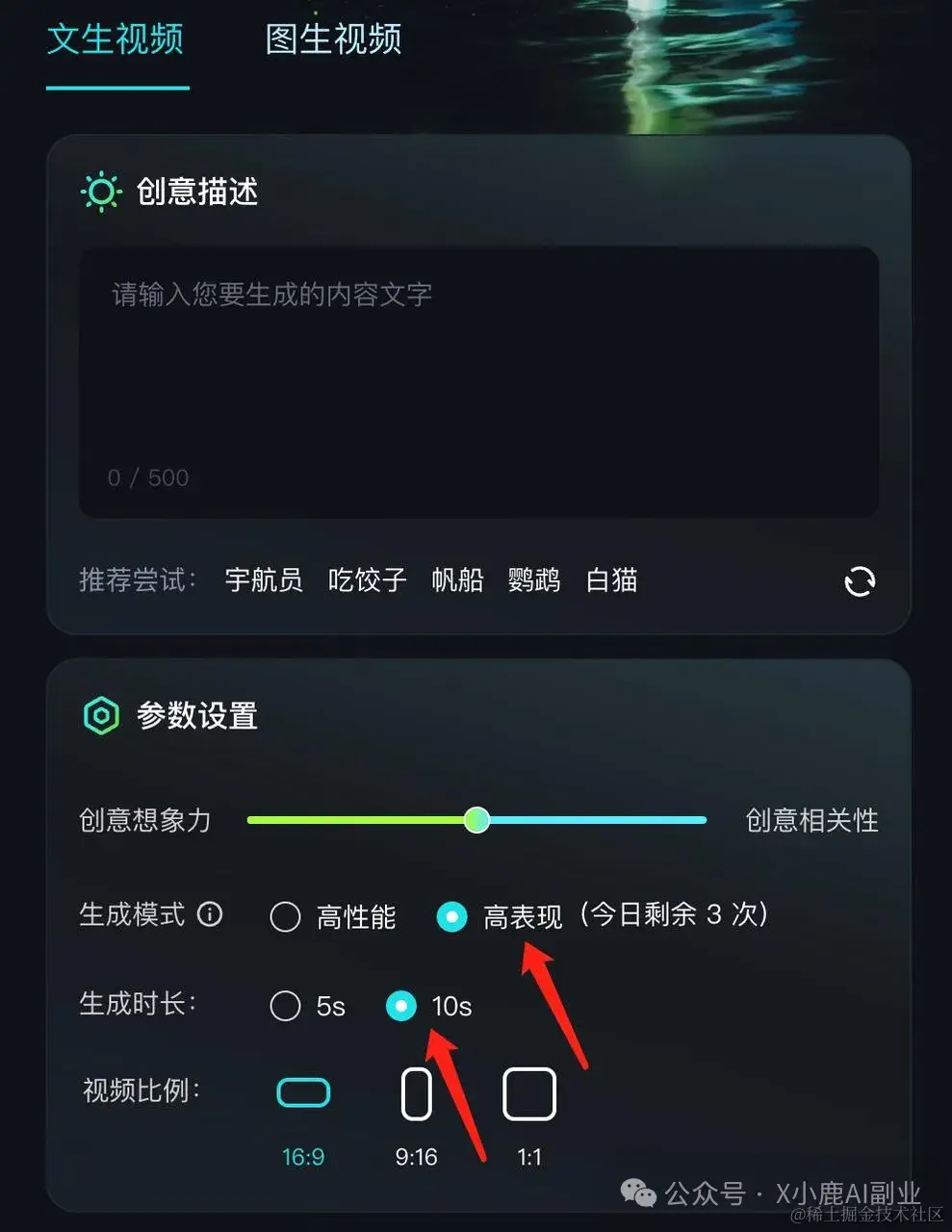952x1232 pixels.
Task: Select 高表现 generation mode
Action: [451, 917]
